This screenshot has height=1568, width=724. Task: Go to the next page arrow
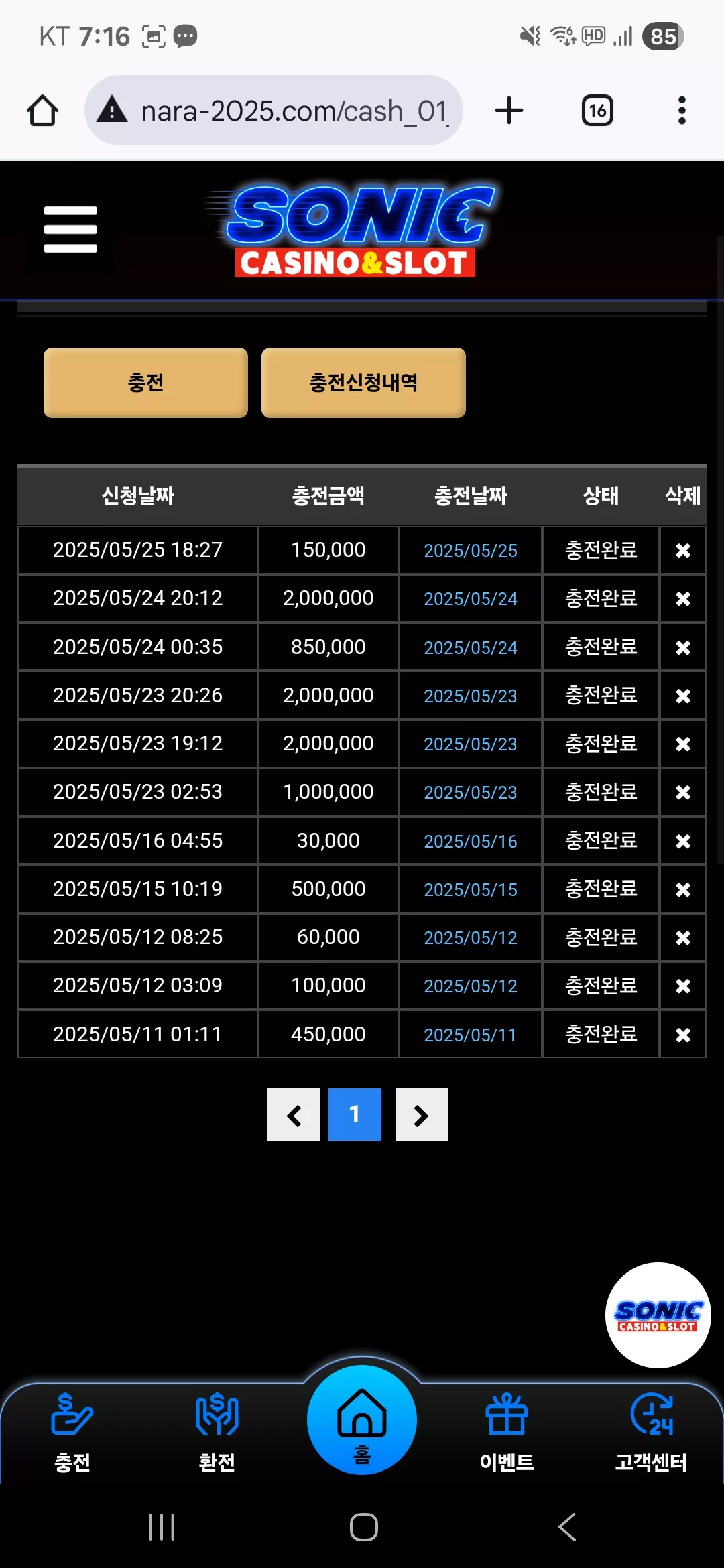pos(422,1114)
